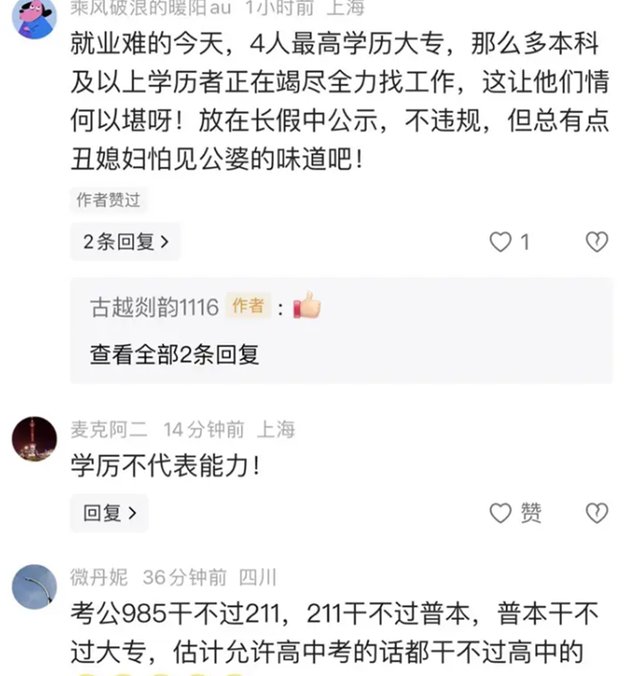Reply to 麦克阿二's comment
This screenshot has height=676, width=640.
[x=109, y=513]
